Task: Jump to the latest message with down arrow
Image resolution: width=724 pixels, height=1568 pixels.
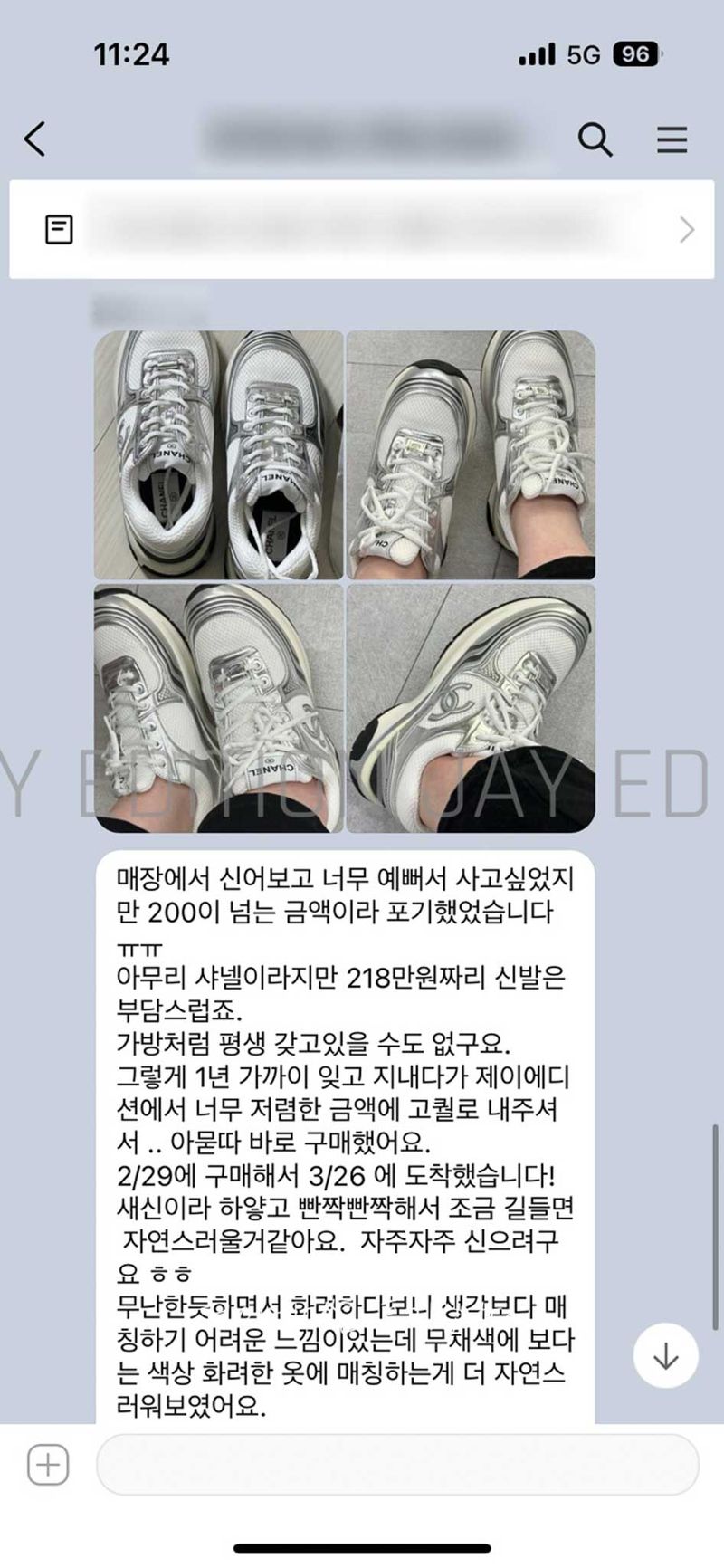Action: (x=665, y=1355)
